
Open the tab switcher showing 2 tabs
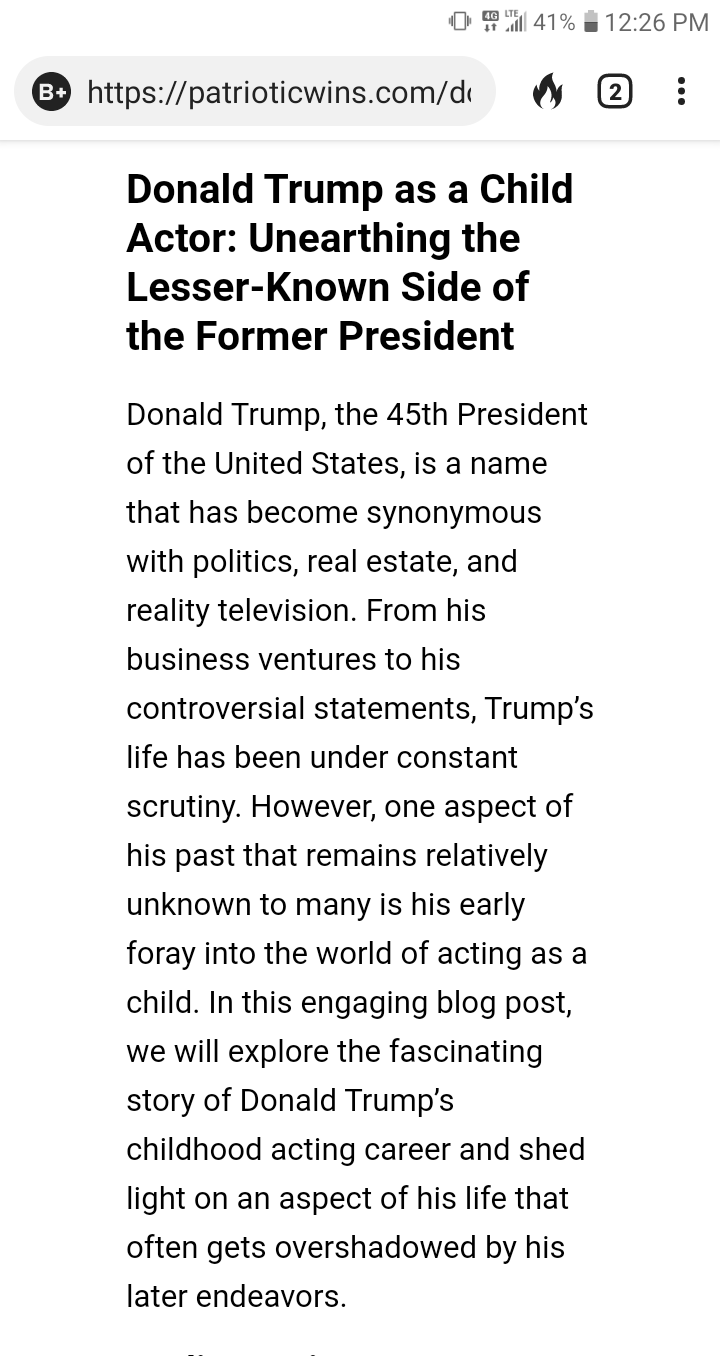614,92
